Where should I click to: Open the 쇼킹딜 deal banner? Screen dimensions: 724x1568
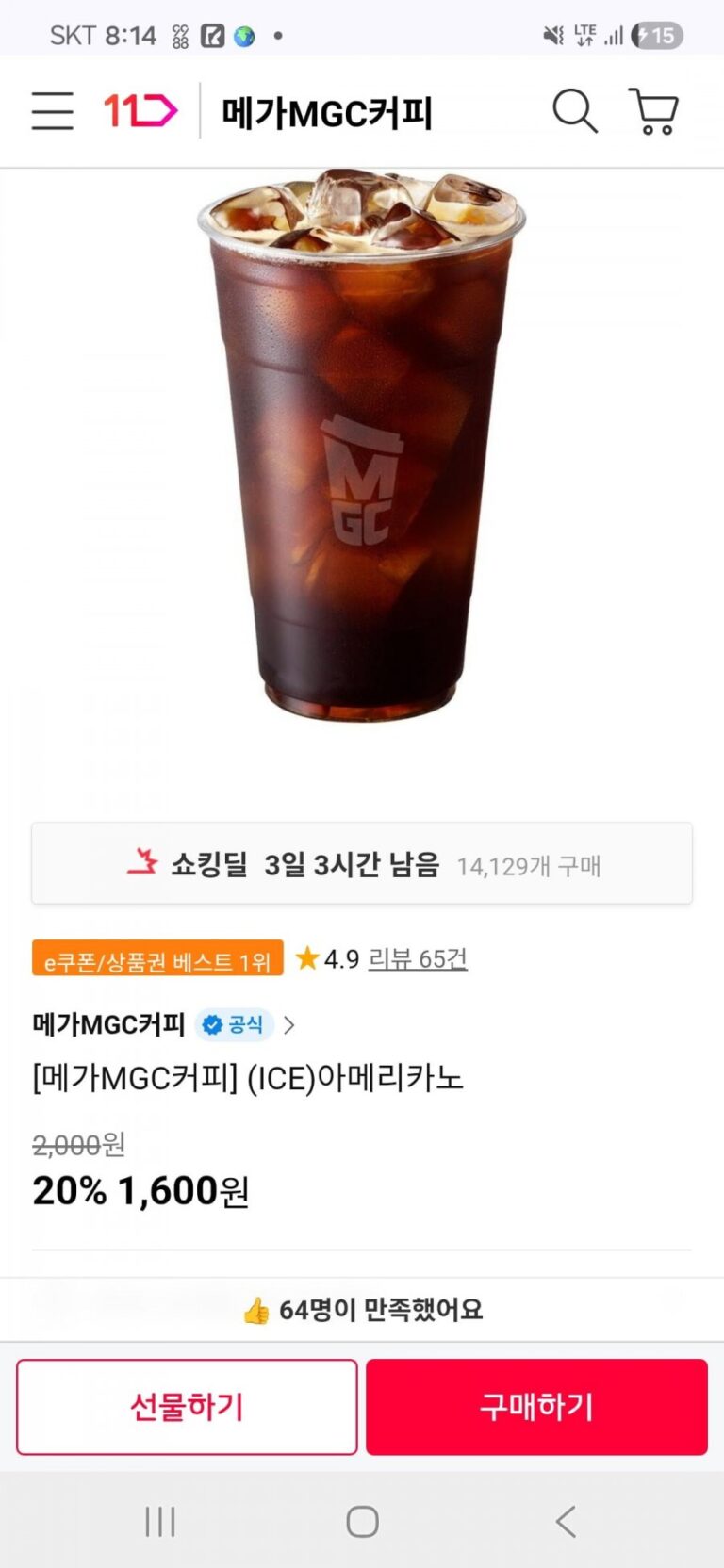(x=362, y=864)
